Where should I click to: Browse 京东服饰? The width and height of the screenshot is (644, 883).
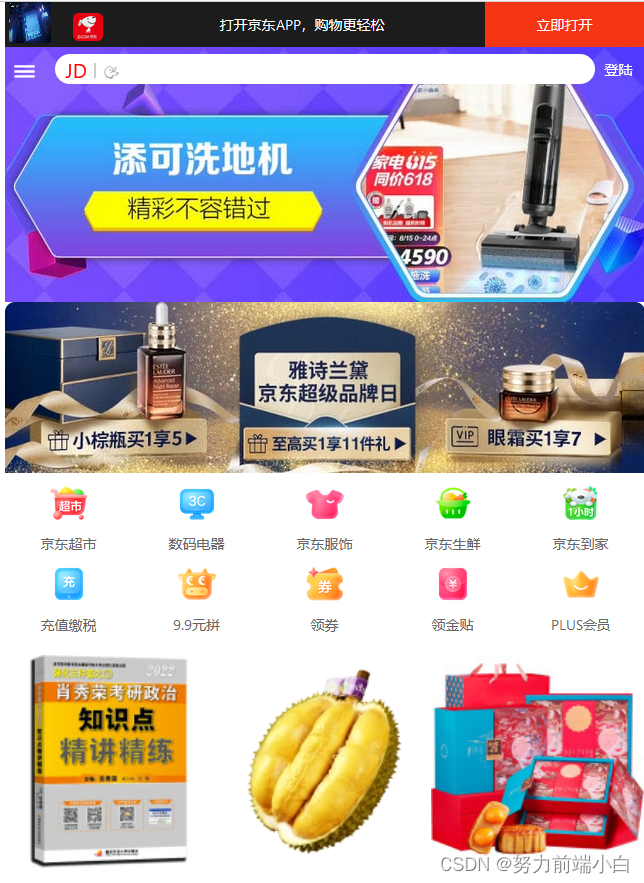click(324, 519)
